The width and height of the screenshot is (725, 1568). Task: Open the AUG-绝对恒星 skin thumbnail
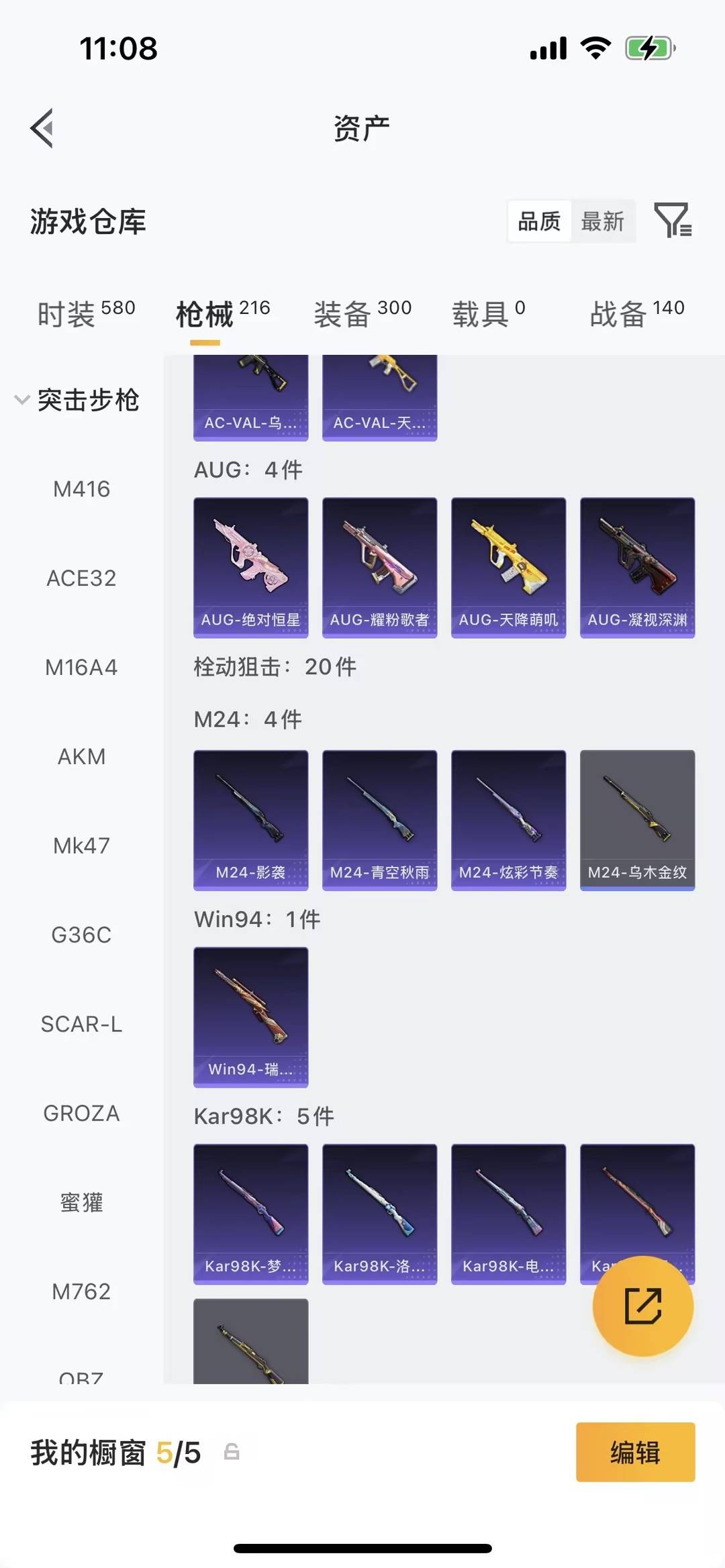point(250,566)
